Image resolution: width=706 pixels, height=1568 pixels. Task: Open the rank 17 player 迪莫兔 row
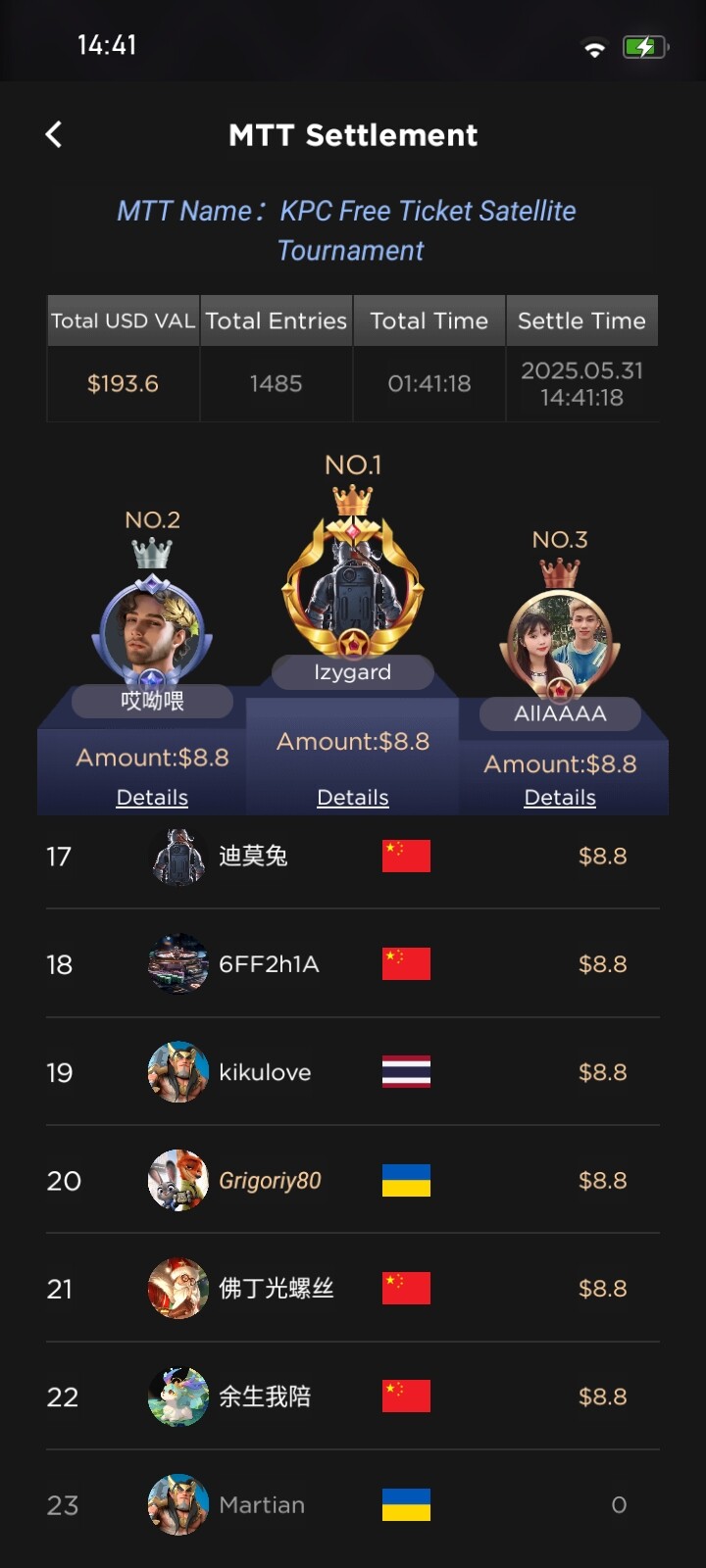point(353,857)
